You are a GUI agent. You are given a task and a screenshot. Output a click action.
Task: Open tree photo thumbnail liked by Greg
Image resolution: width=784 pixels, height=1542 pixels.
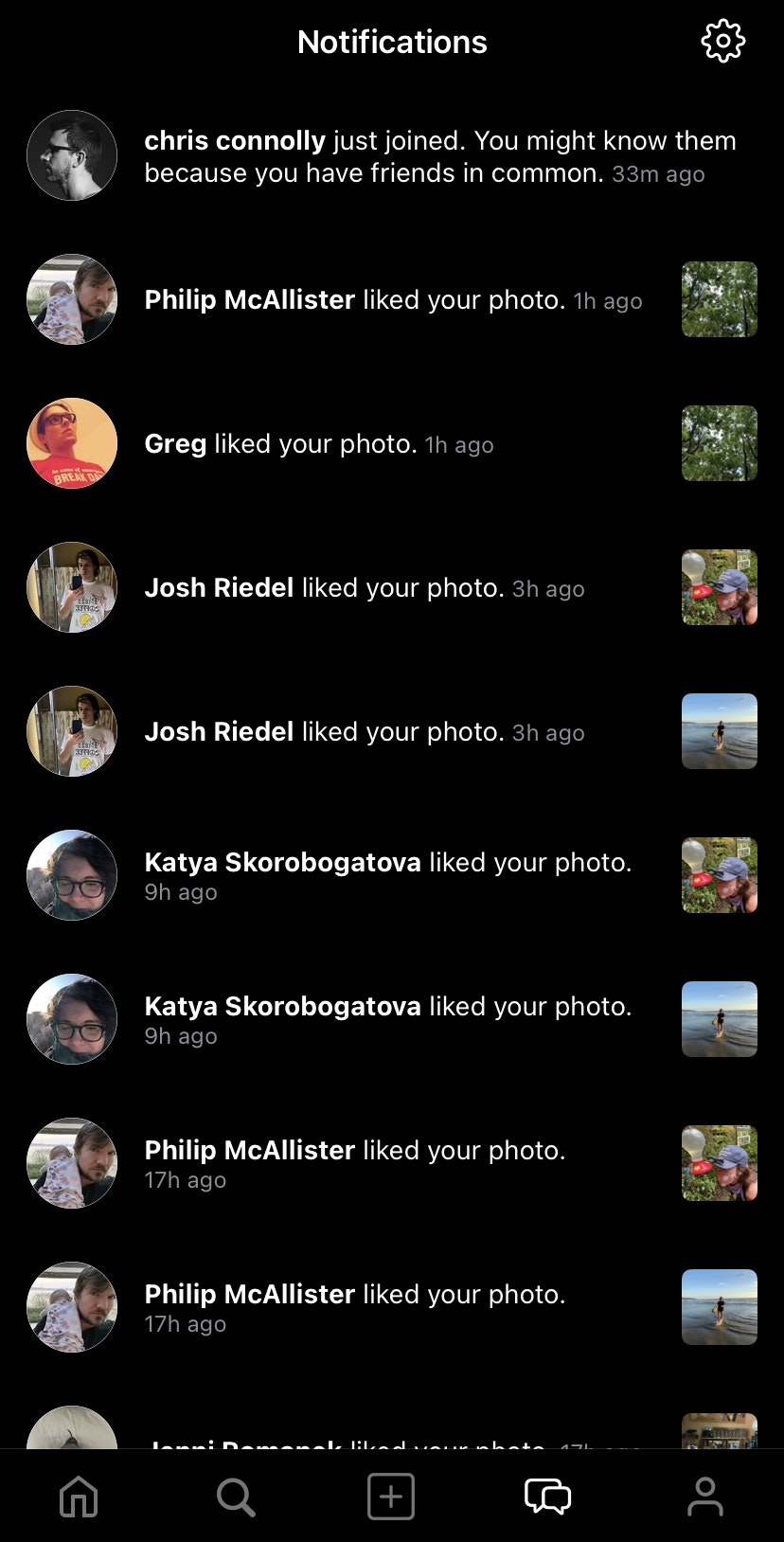click(x=720, y=443)
